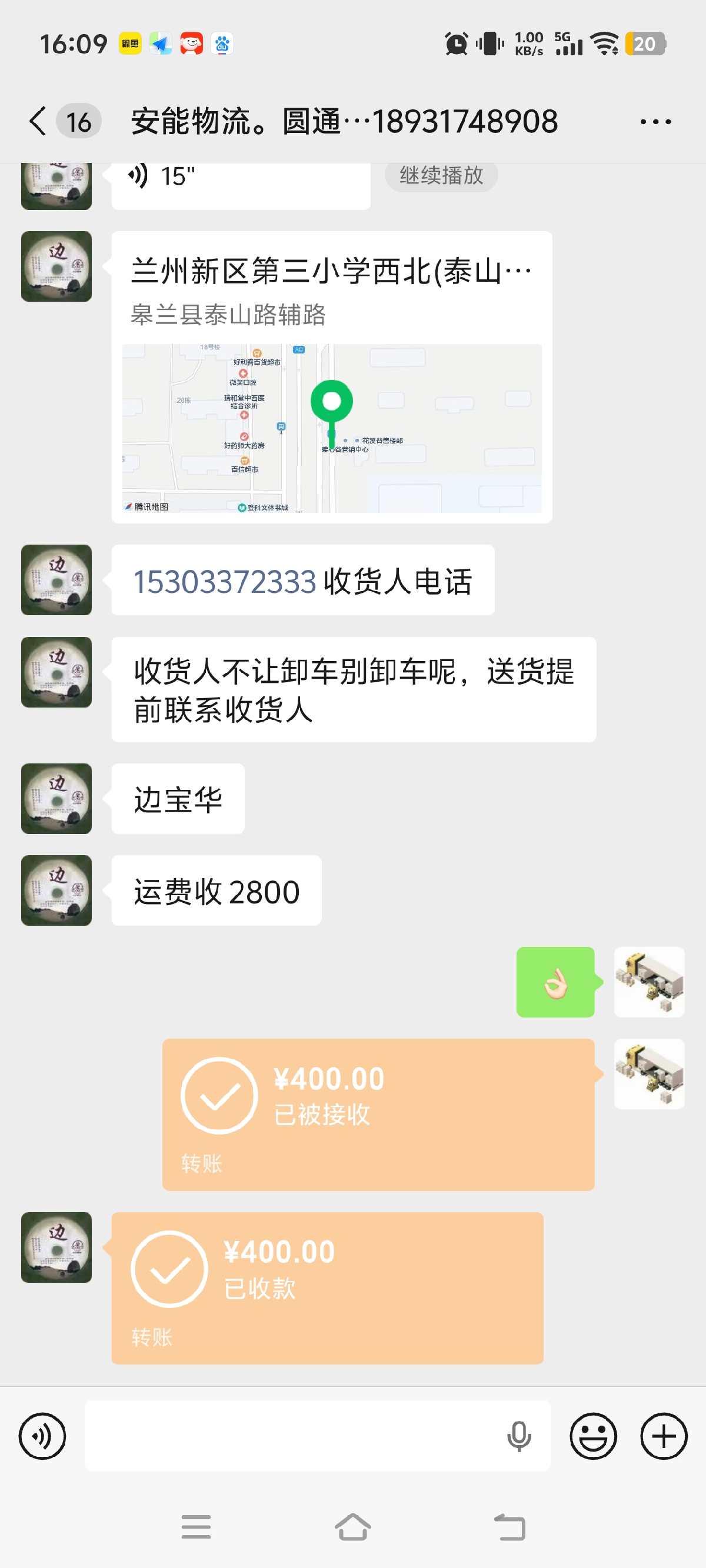The height and width of the screenshot is (1568, 706).
Task: Go to the system home screen
Action: [352, 1527]
